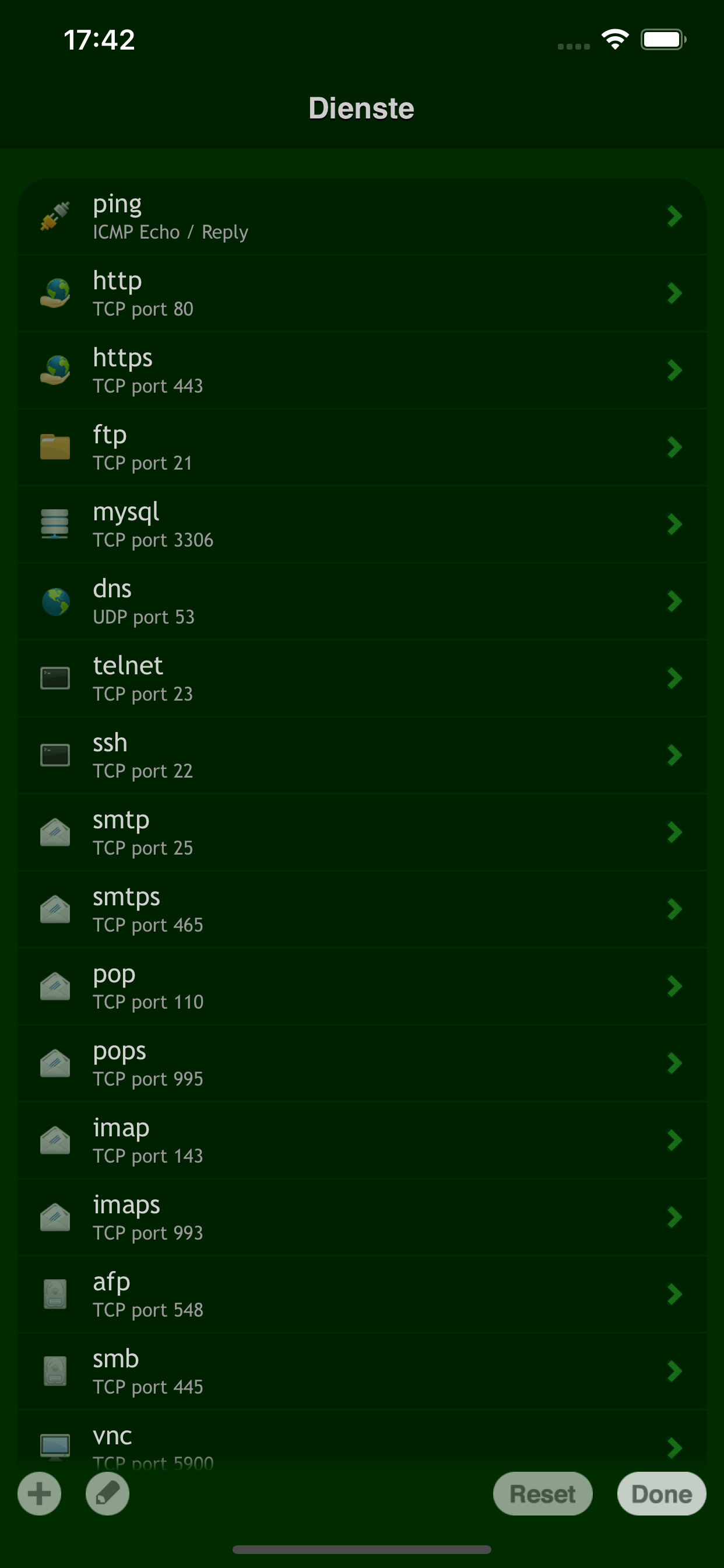Image resolution: width=724 pixels, height=1568 pixels.
Task: Click the pencil edit icon
Action: [x=107, y=1494]
